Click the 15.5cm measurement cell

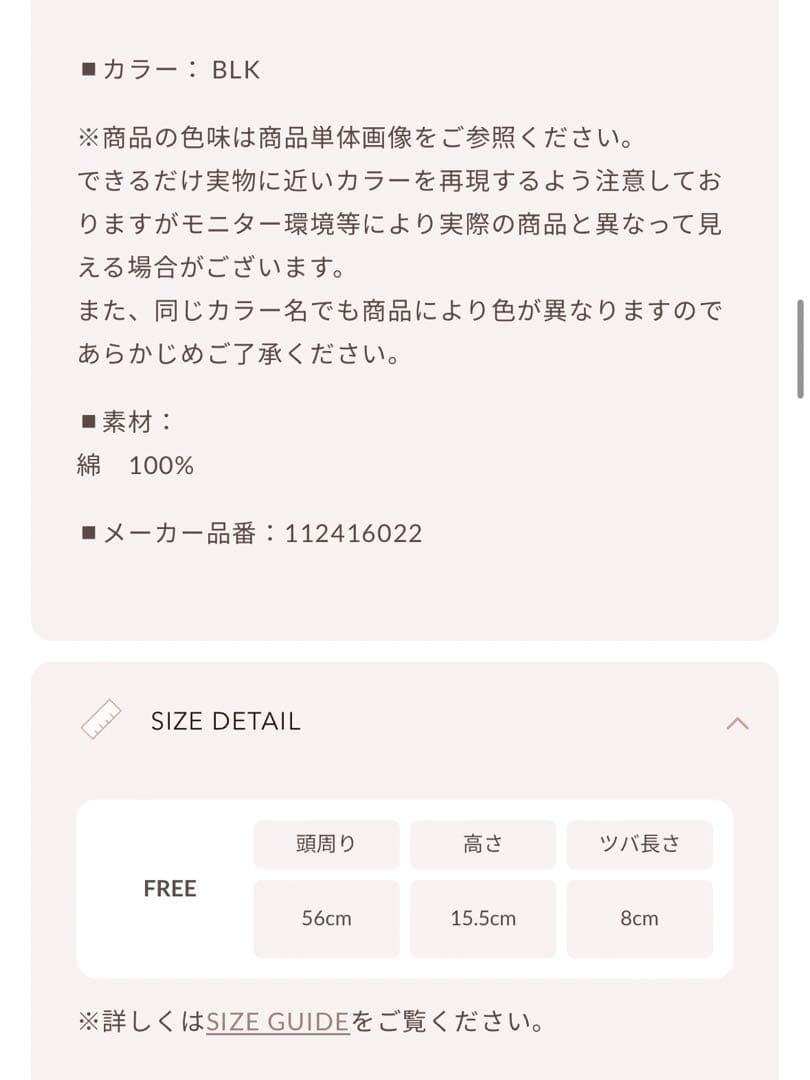pyautogui.click(x=483, y=918)
